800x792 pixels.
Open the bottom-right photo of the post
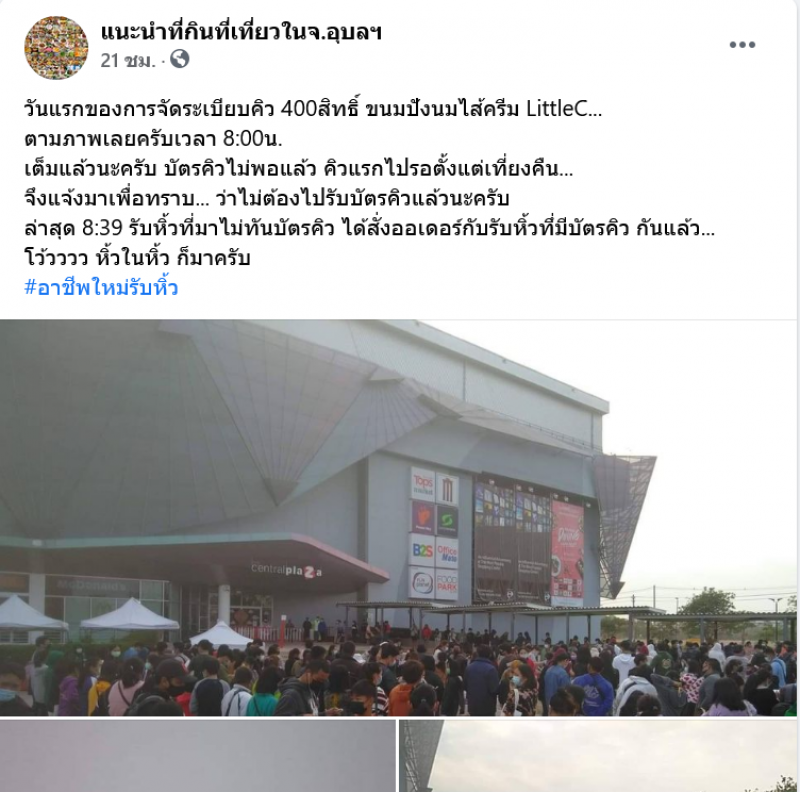pos(598,756)
